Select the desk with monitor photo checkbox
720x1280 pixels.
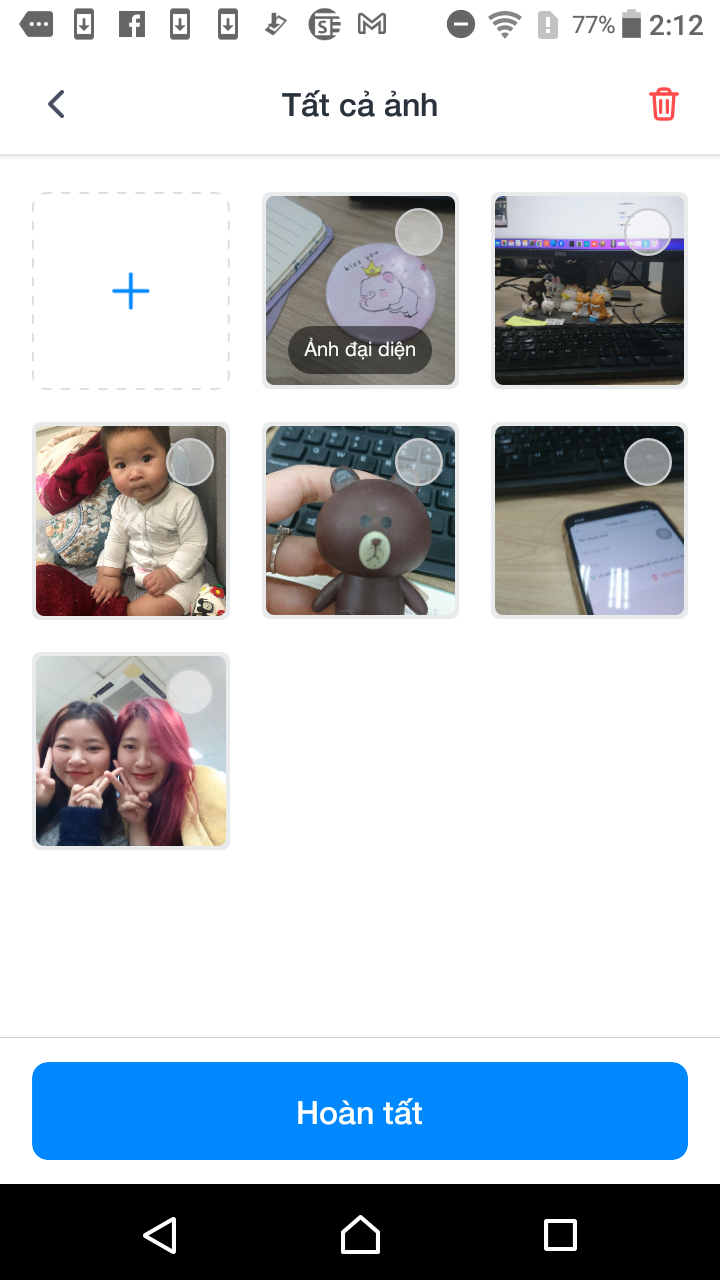(648, 232)
